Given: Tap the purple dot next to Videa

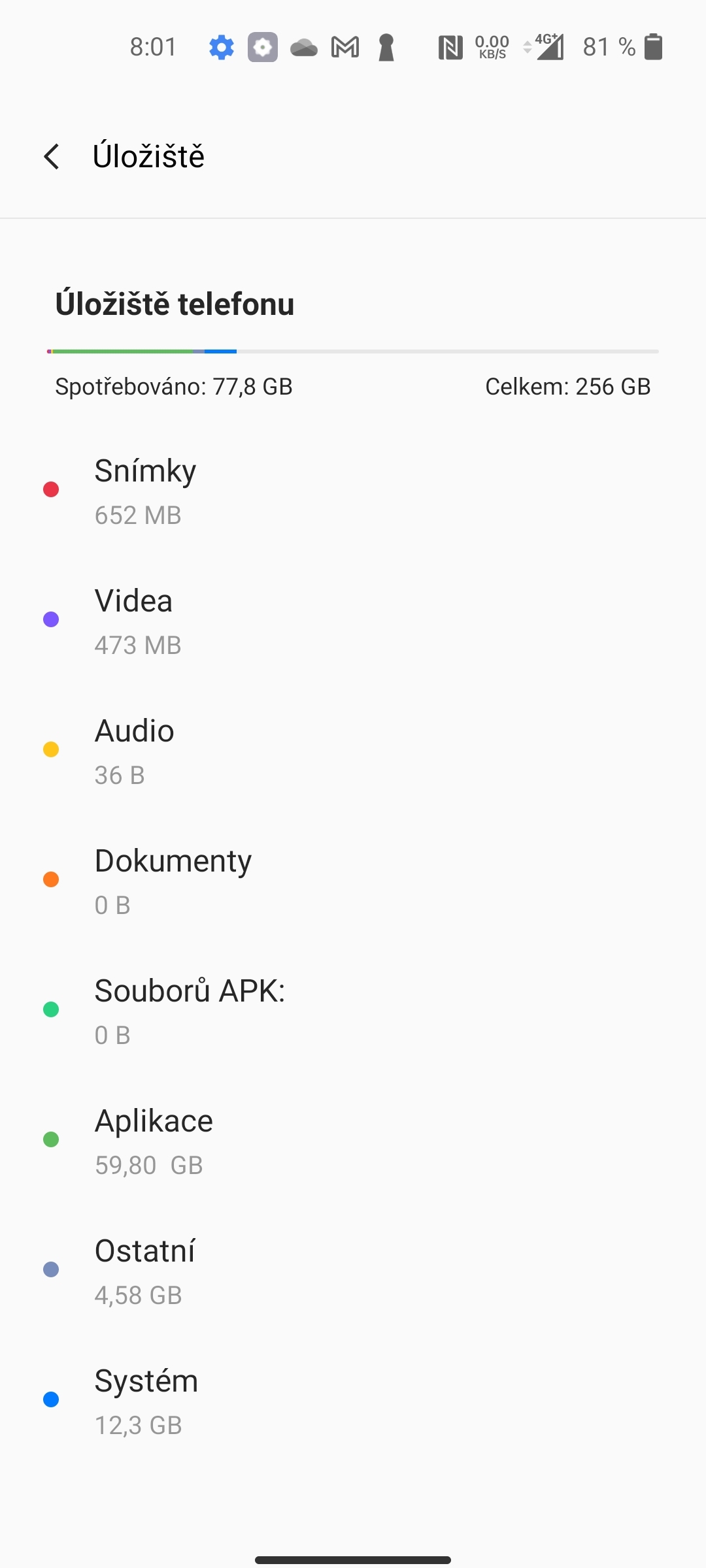Looking at the screenshot, I should click(x=51, y=619).
